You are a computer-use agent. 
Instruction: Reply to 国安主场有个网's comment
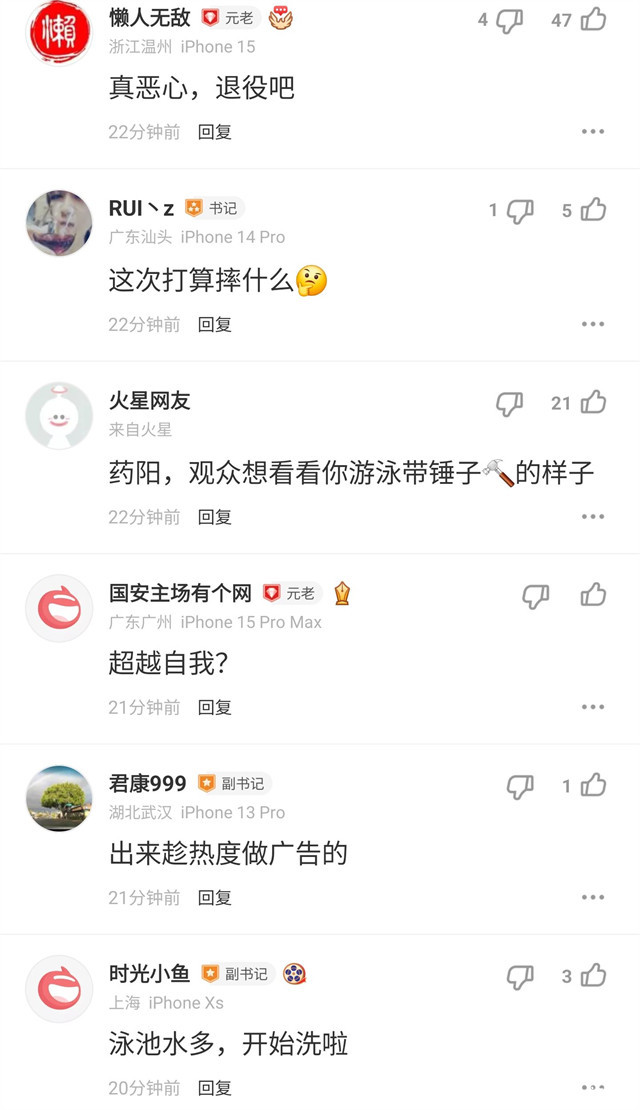(x=215, y=707)
